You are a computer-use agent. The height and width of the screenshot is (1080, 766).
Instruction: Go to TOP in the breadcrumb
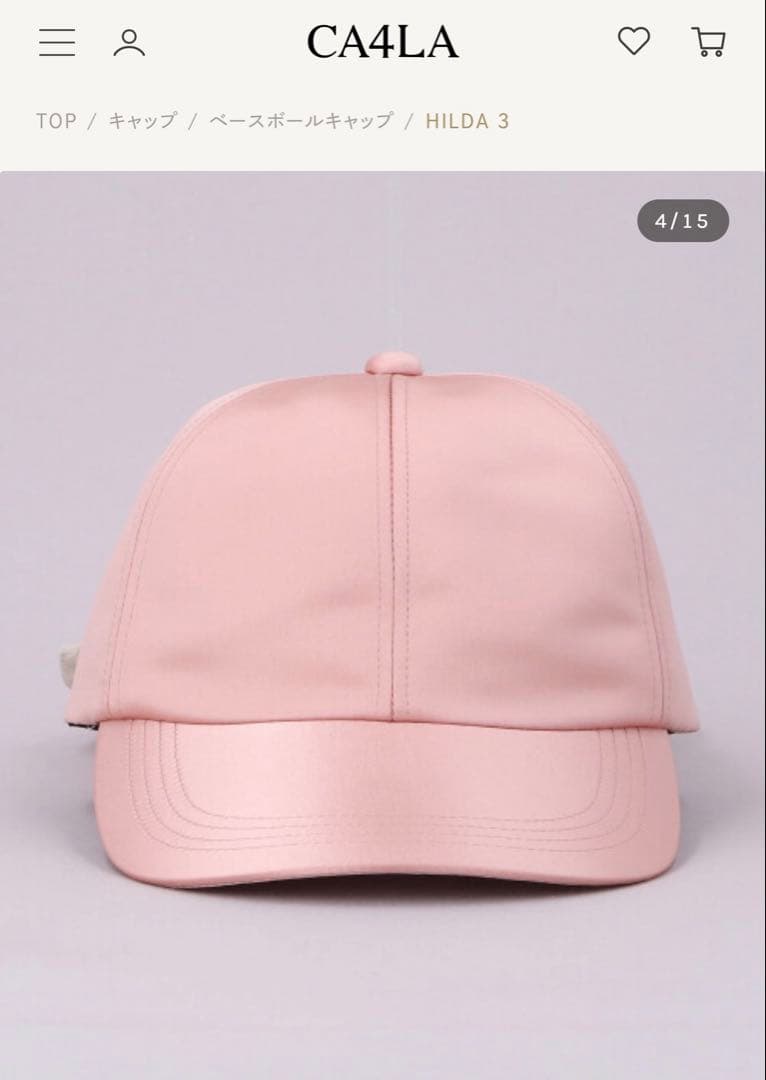(56, 121)
